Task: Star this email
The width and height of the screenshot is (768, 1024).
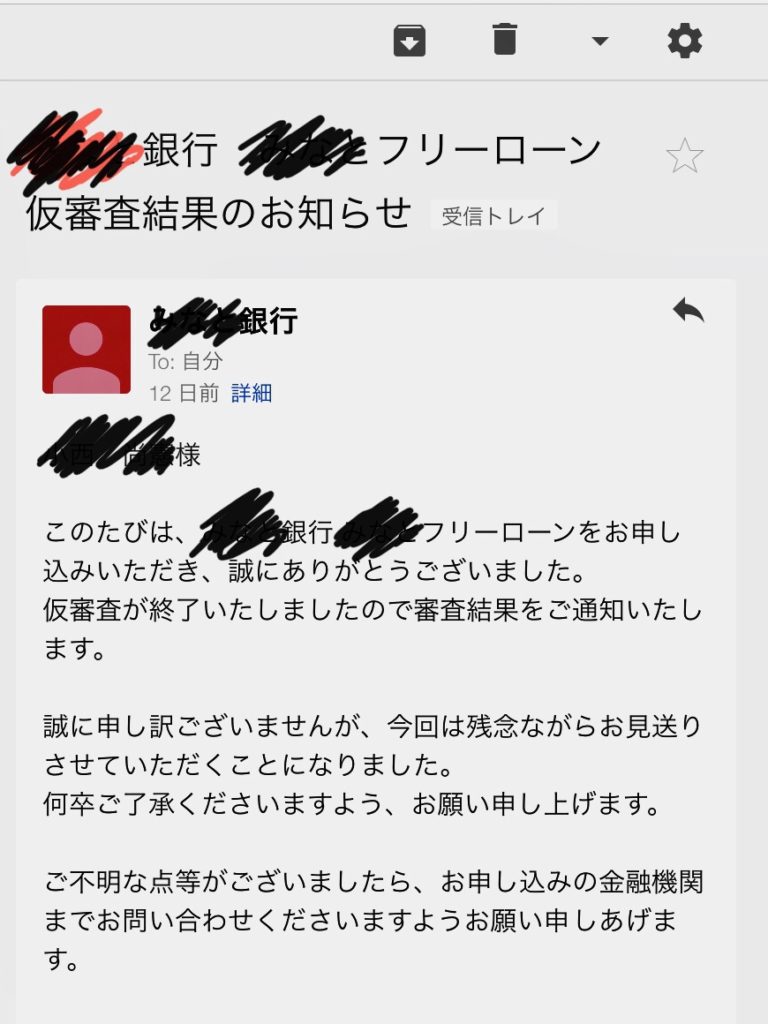Action: tap(685, 157)
